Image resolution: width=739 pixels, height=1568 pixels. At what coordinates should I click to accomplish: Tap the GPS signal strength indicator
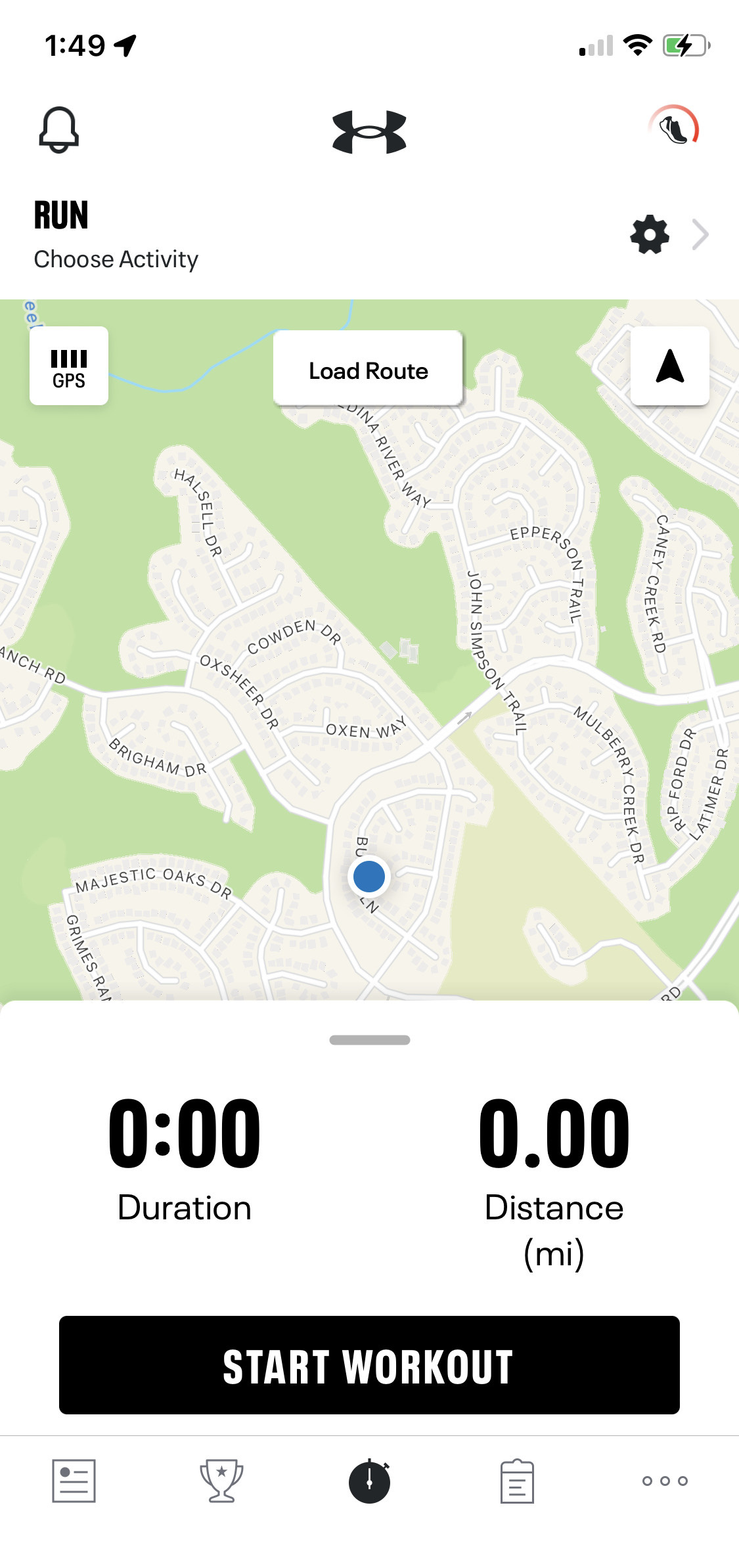[x=68, y=365]
